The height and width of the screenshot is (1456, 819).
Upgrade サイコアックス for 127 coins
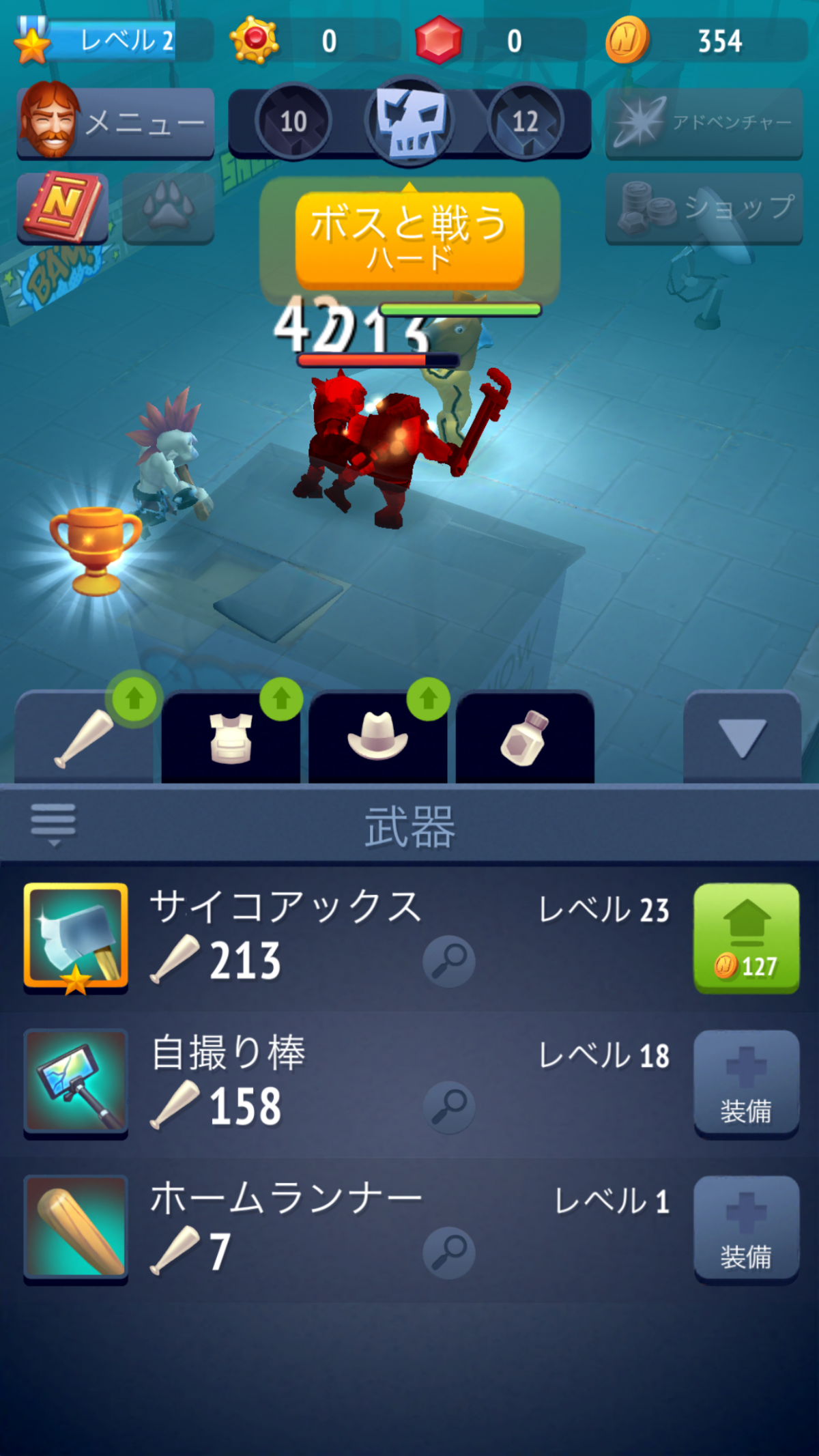(x=746, y=938)
